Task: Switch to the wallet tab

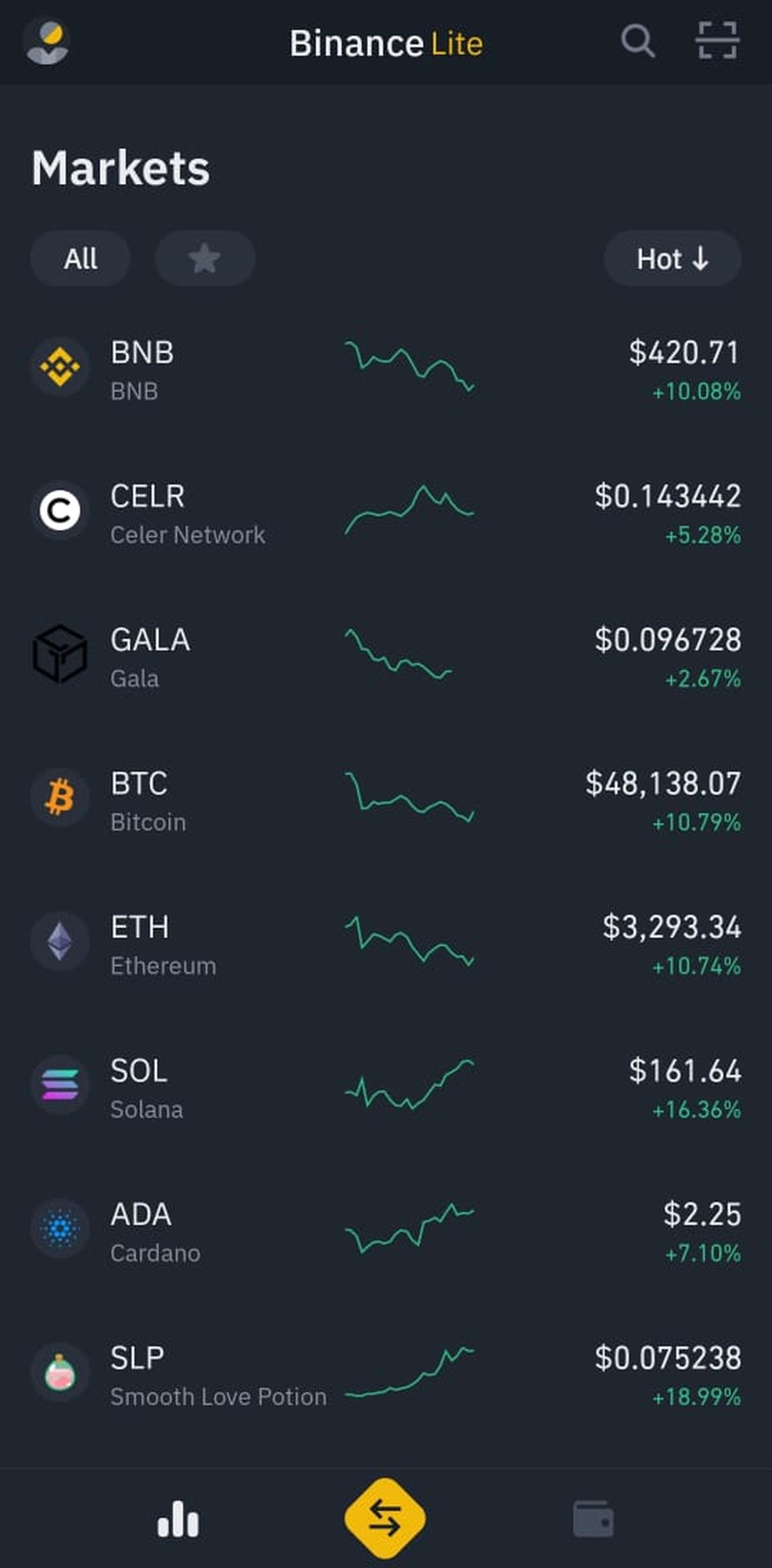Action: (x=593, y=1519)
